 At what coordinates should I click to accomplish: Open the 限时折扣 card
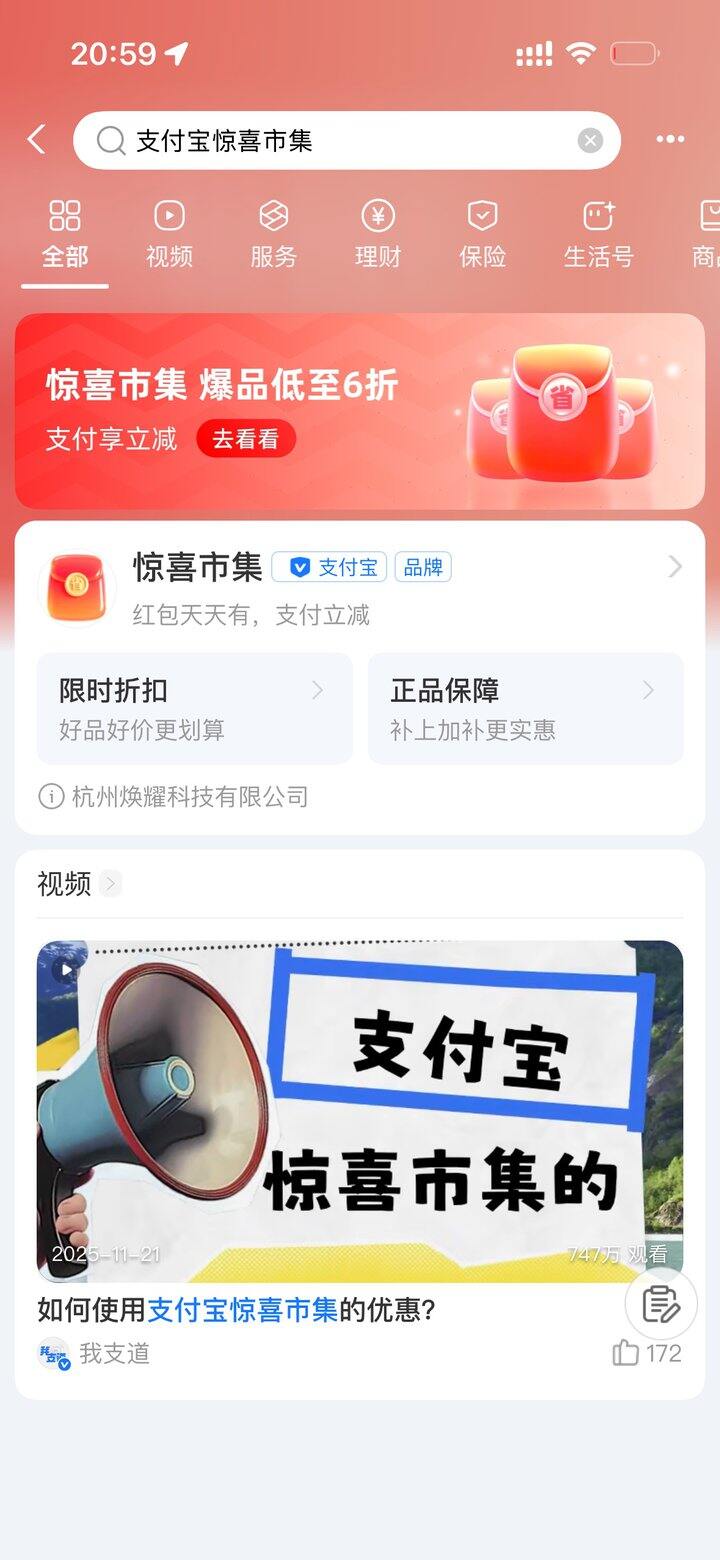point(194,708)
